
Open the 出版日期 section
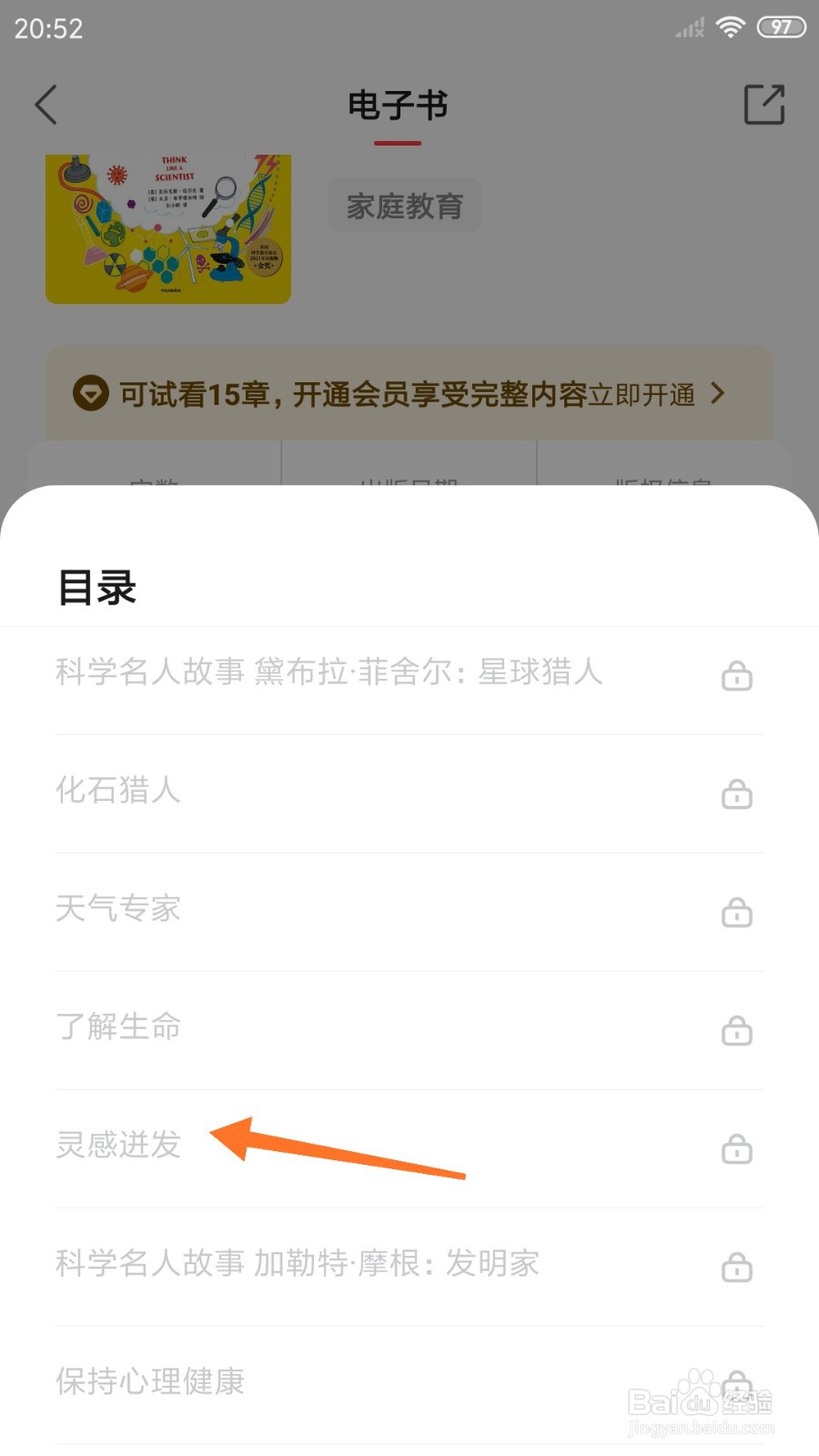point(409,473)
